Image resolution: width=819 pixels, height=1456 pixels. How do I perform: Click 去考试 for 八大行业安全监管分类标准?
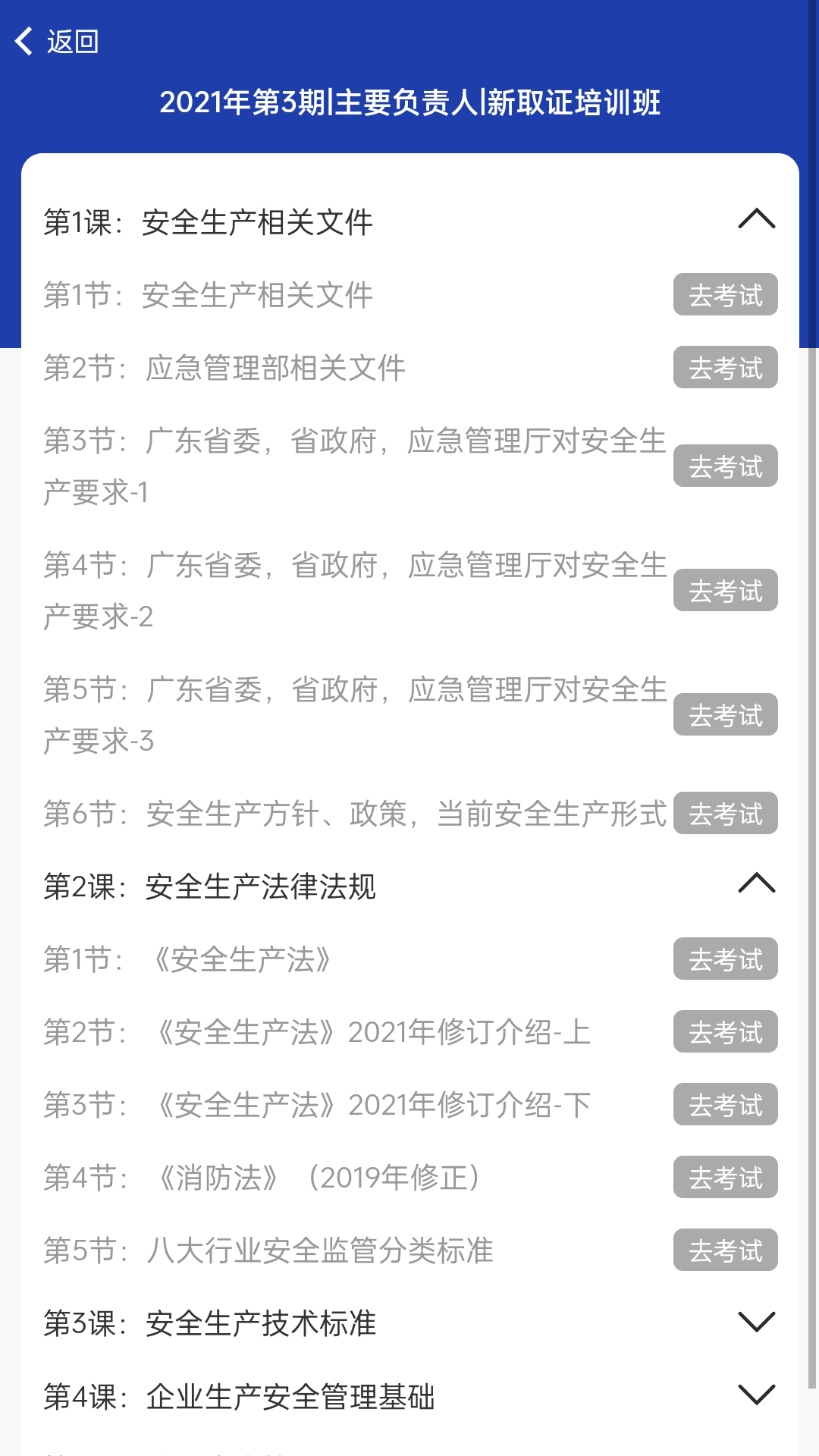tap(725, 1250)
